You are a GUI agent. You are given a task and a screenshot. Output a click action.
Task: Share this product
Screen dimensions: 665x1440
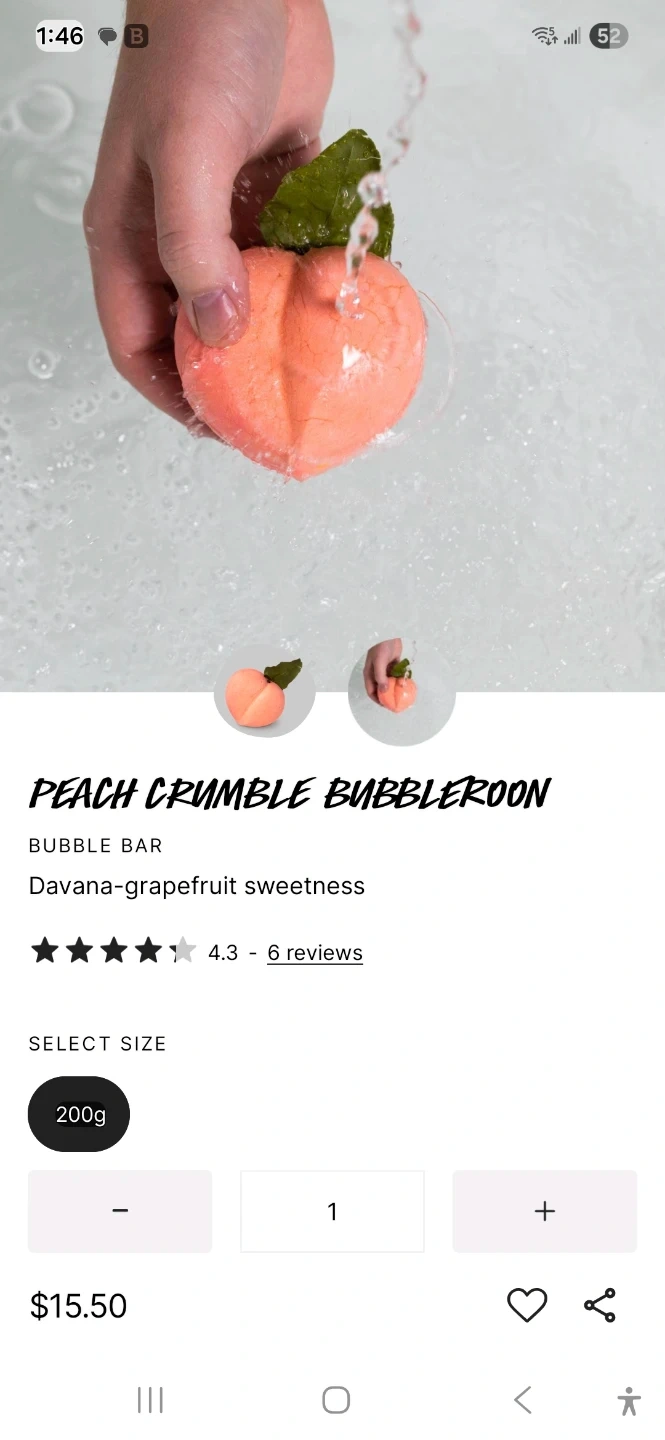pyautogui.click(x=600, y=1305)
